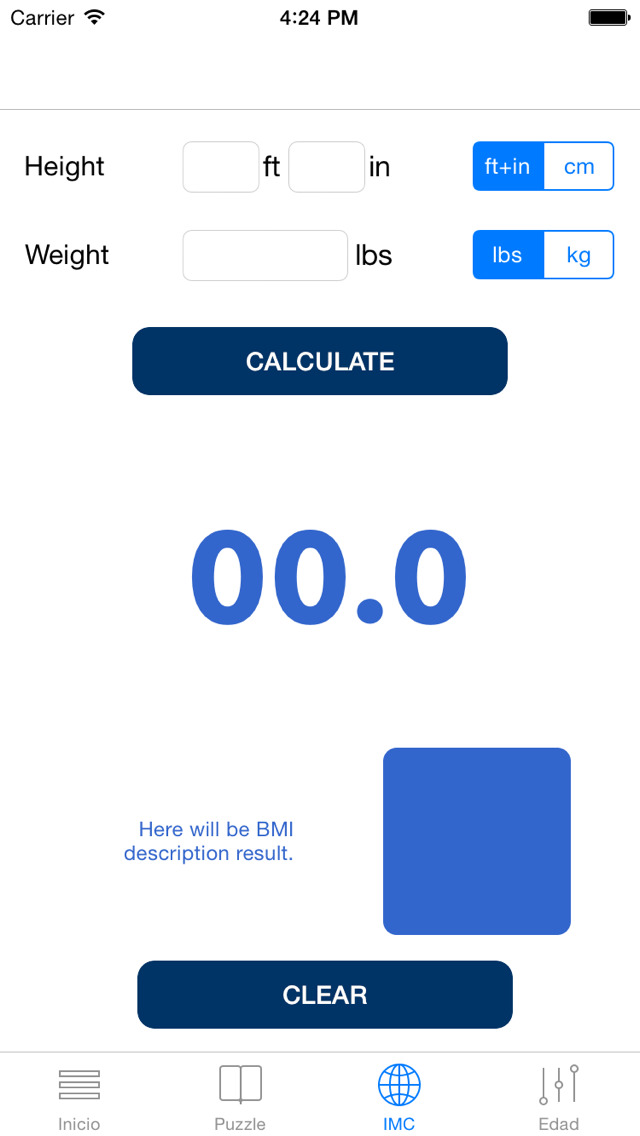Select lbs as the weight unit
The image size is (640, 1136).
click(508, 255)
